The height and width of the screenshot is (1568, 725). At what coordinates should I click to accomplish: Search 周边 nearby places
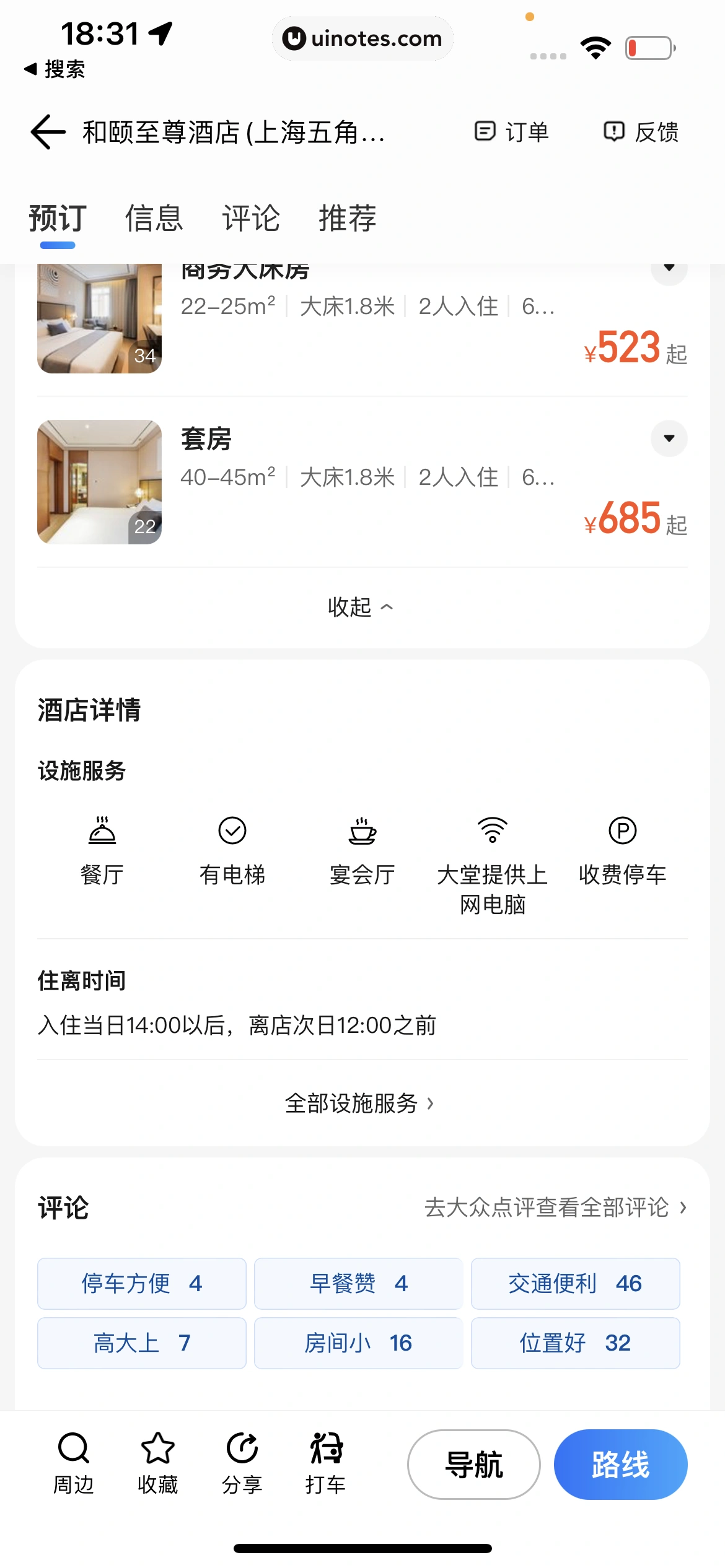(x=74, y=1463)
